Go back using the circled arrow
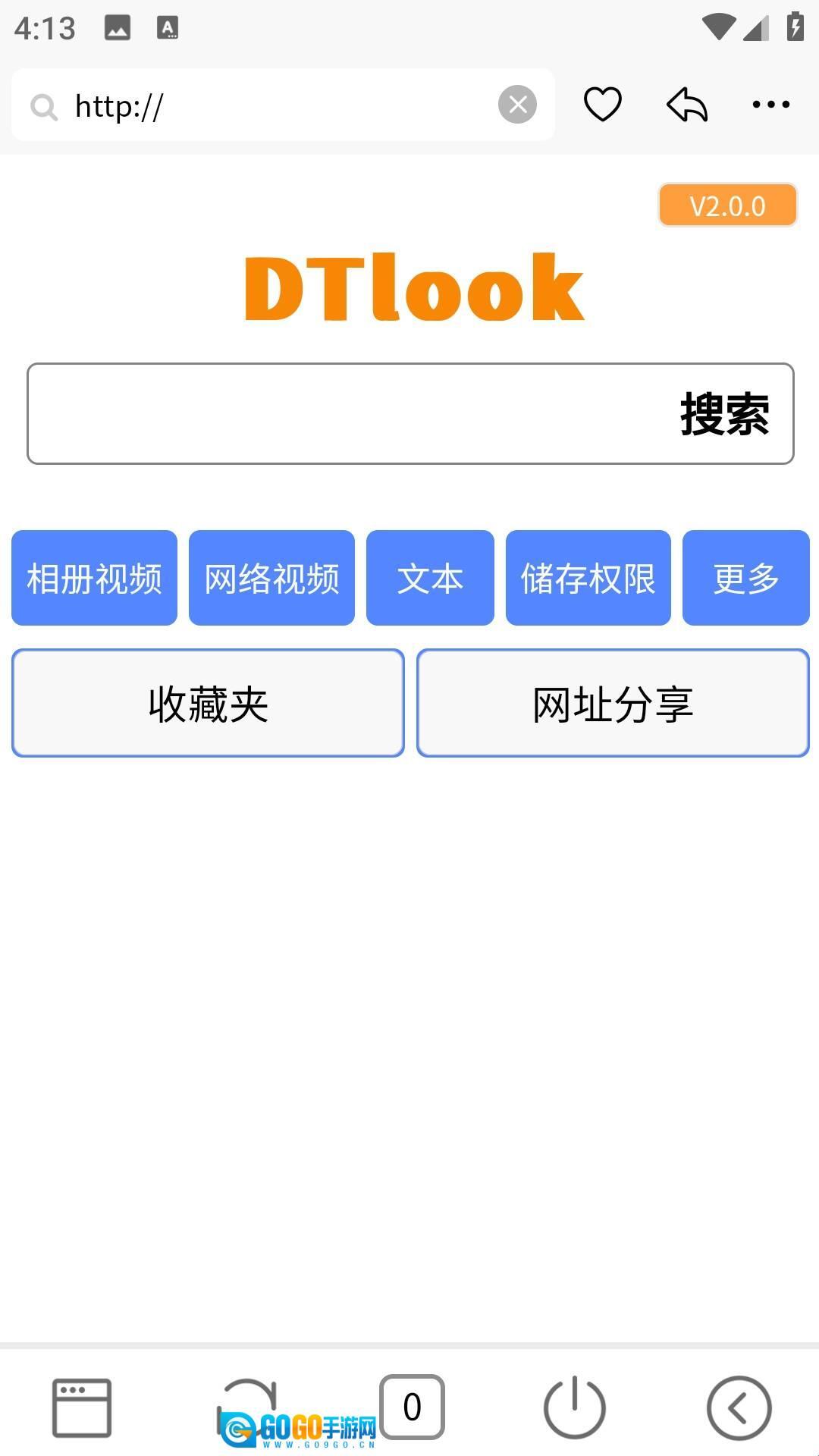819x1456 pixels. 739,1408
